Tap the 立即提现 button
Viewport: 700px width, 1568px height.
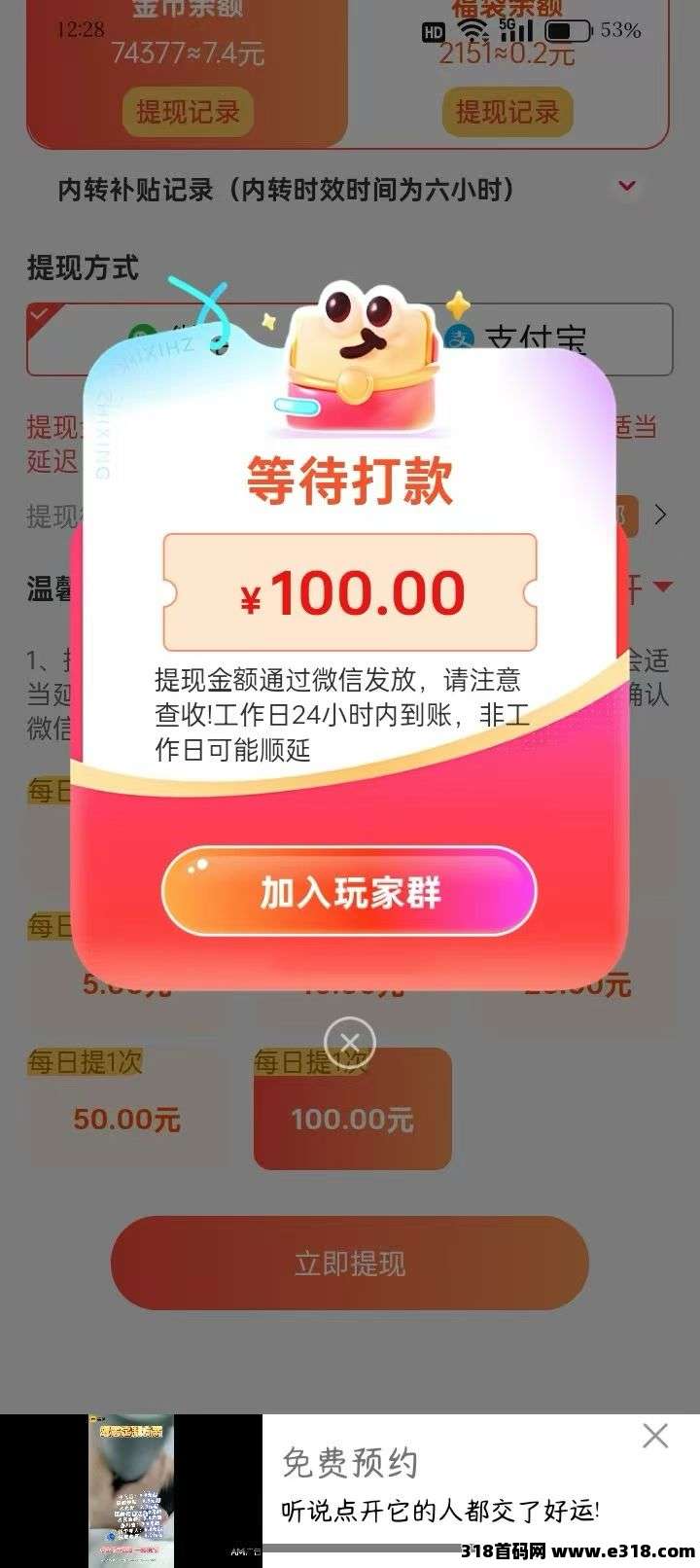click(349, 1263)
